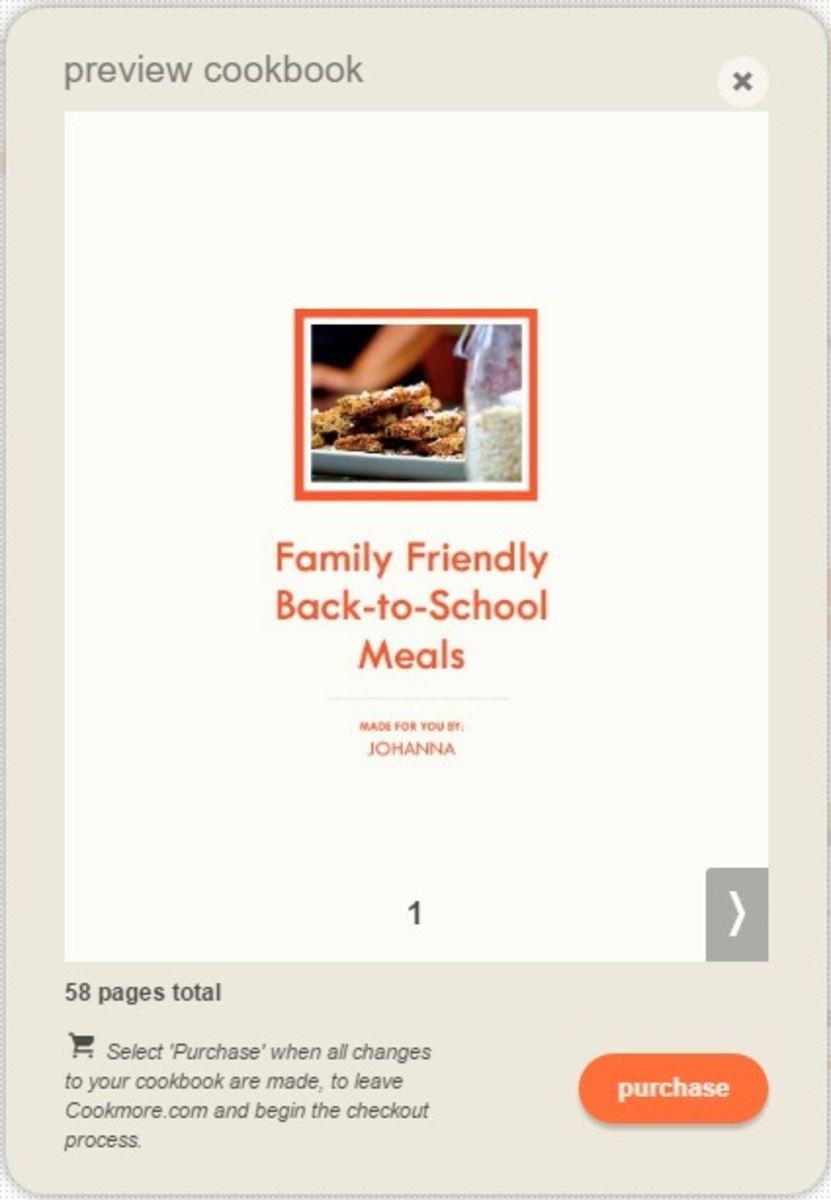This screenshot has height=1200, width=831.
Task: Go to the next cookbook page
Action: click(737, 914)
